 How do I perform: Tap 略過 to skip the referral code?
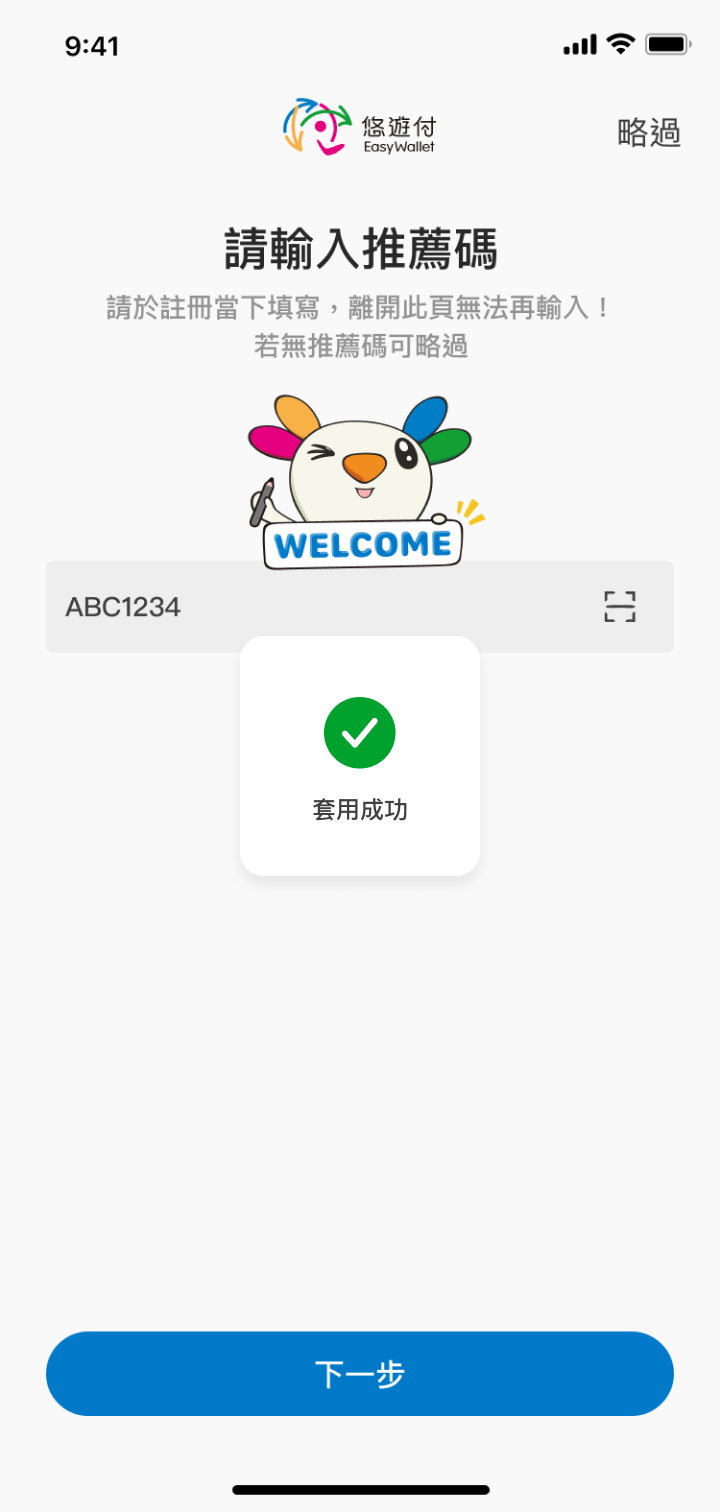coord(649,133)
